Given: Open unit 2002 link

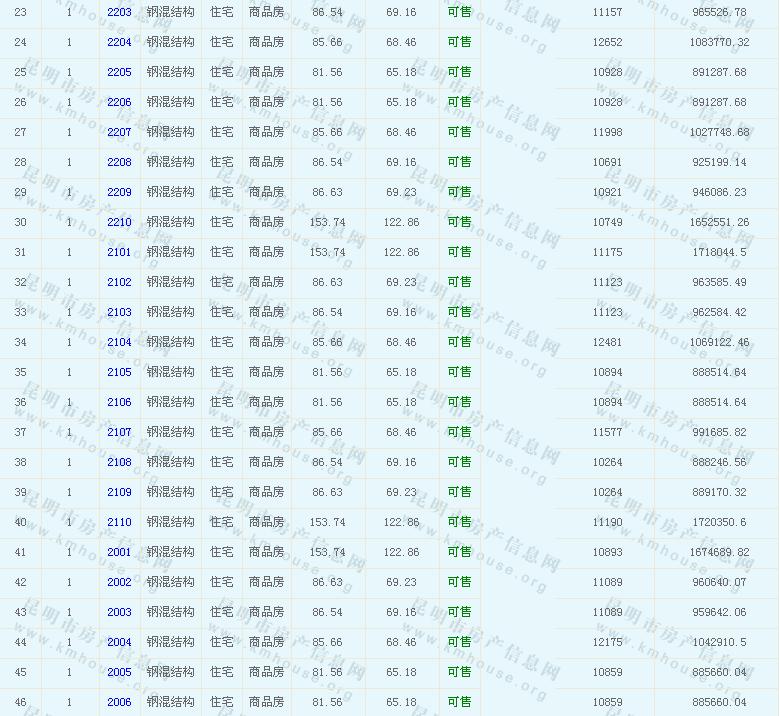Looking at the screenshot, I should [x=119, y=582].
